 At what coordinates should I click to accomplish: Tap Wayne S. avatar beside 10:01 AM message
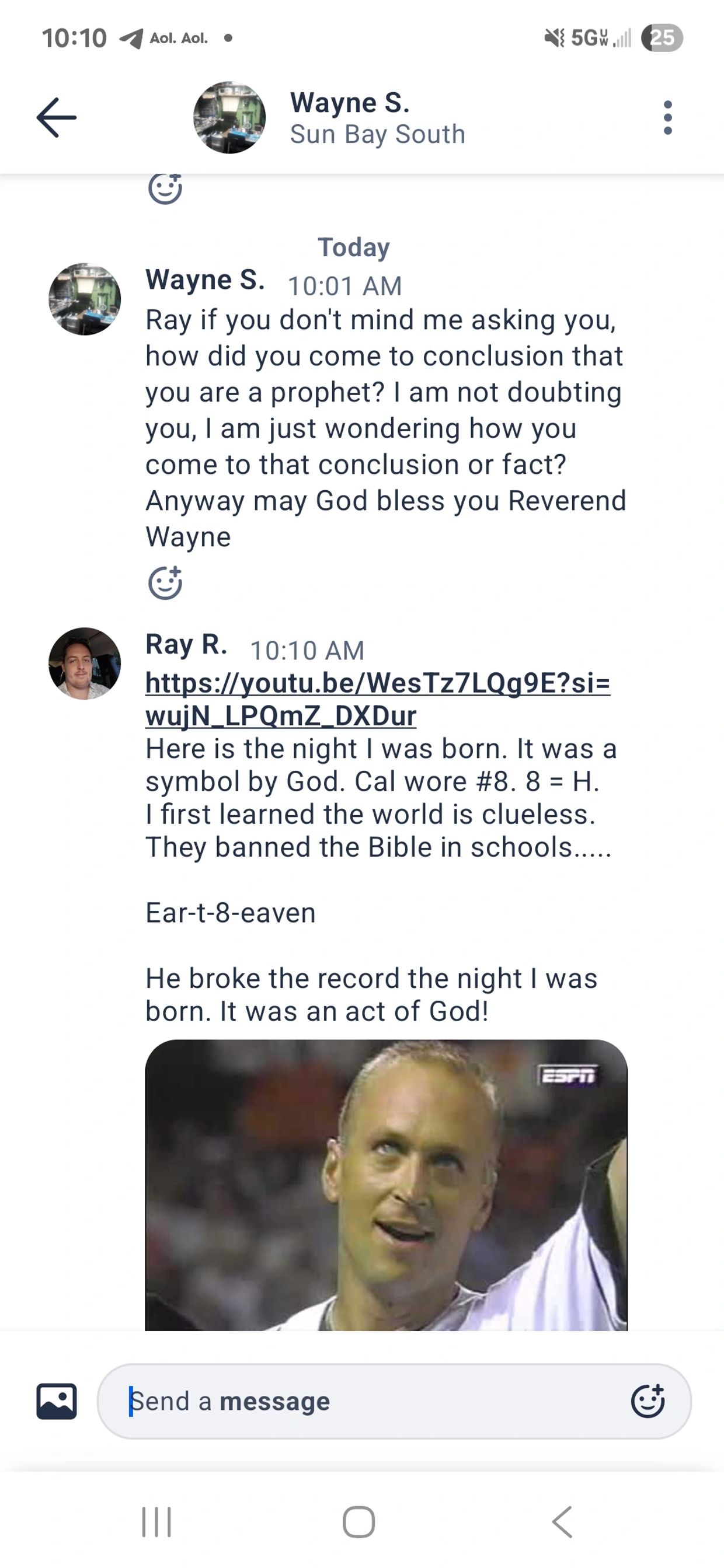click(x=85, y=299)
